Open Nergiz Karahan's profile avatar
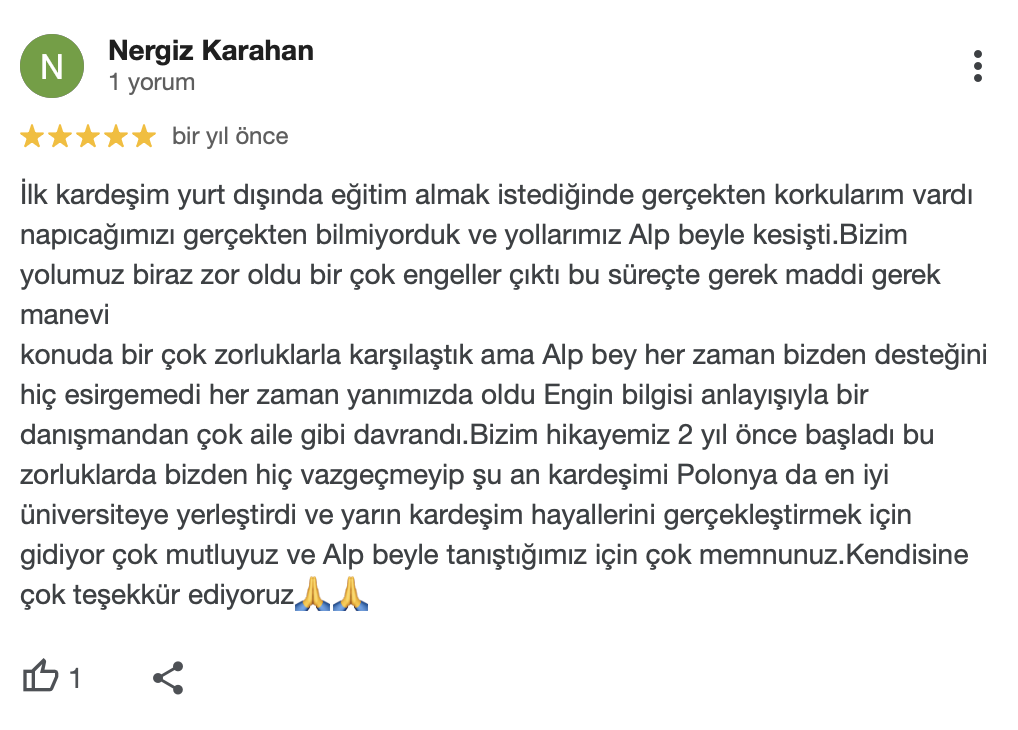The width and height of the screenshot is (1018, 730). coord(52,66)
